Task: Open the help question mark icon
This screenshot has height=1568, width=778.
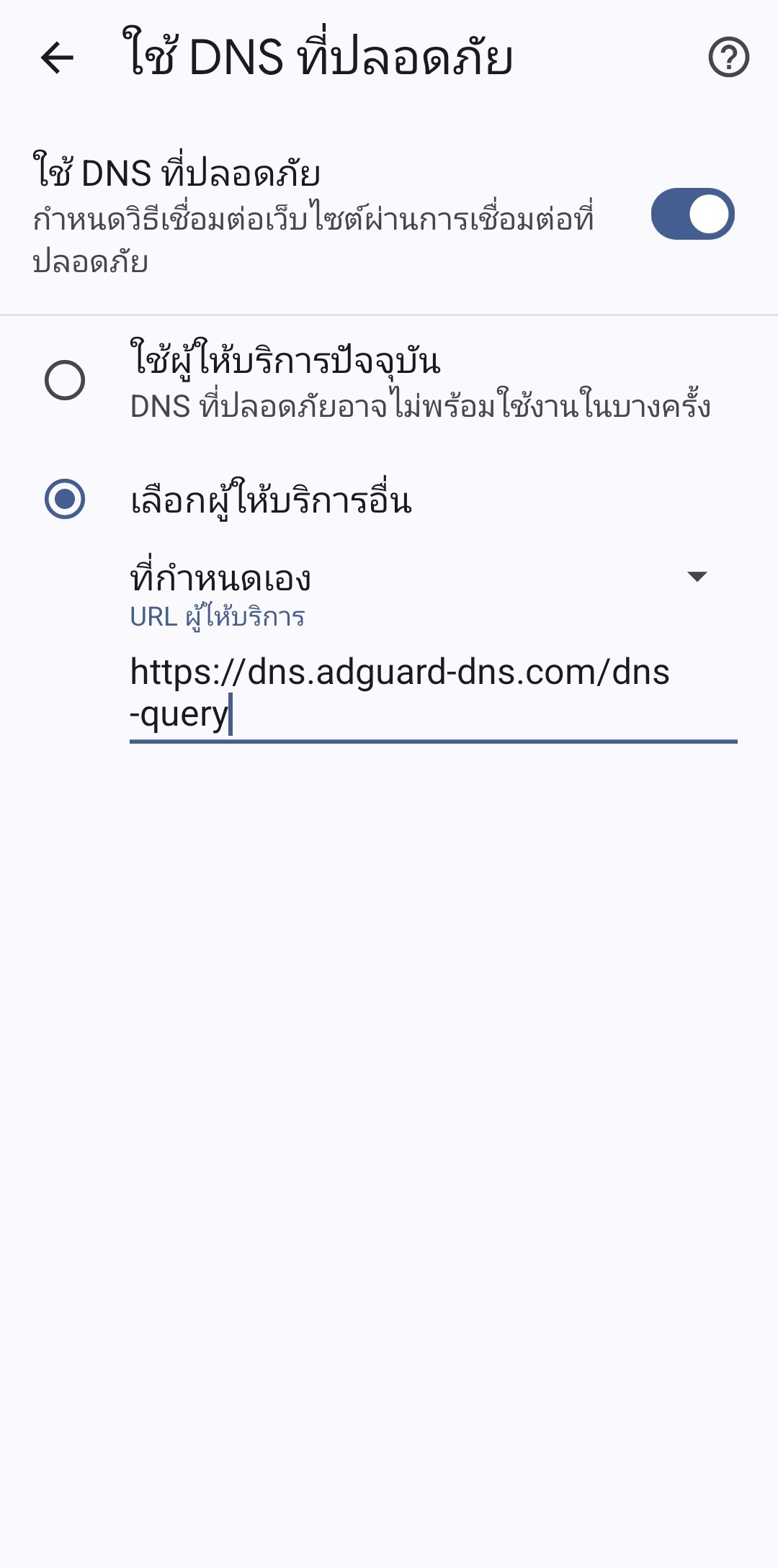Action: coord(728,58)
